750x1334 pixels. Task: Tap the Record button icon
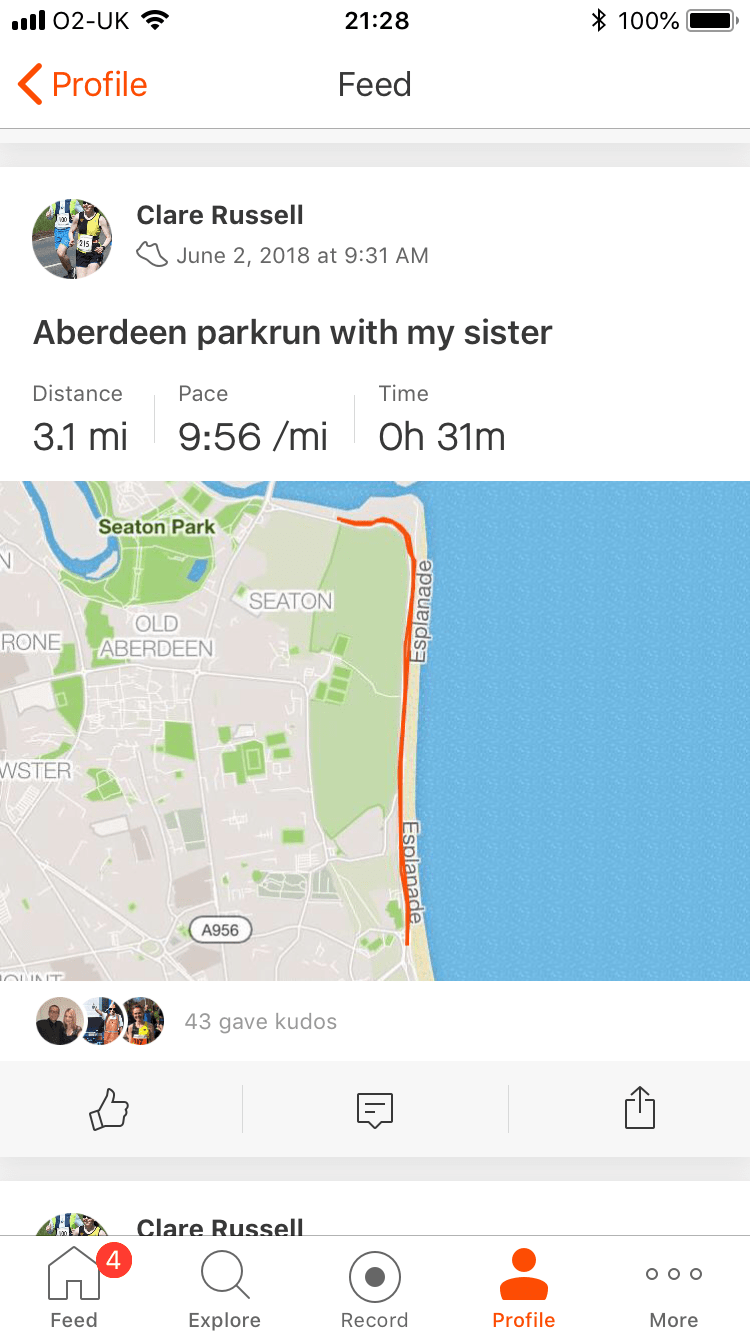click(374, 1277)
